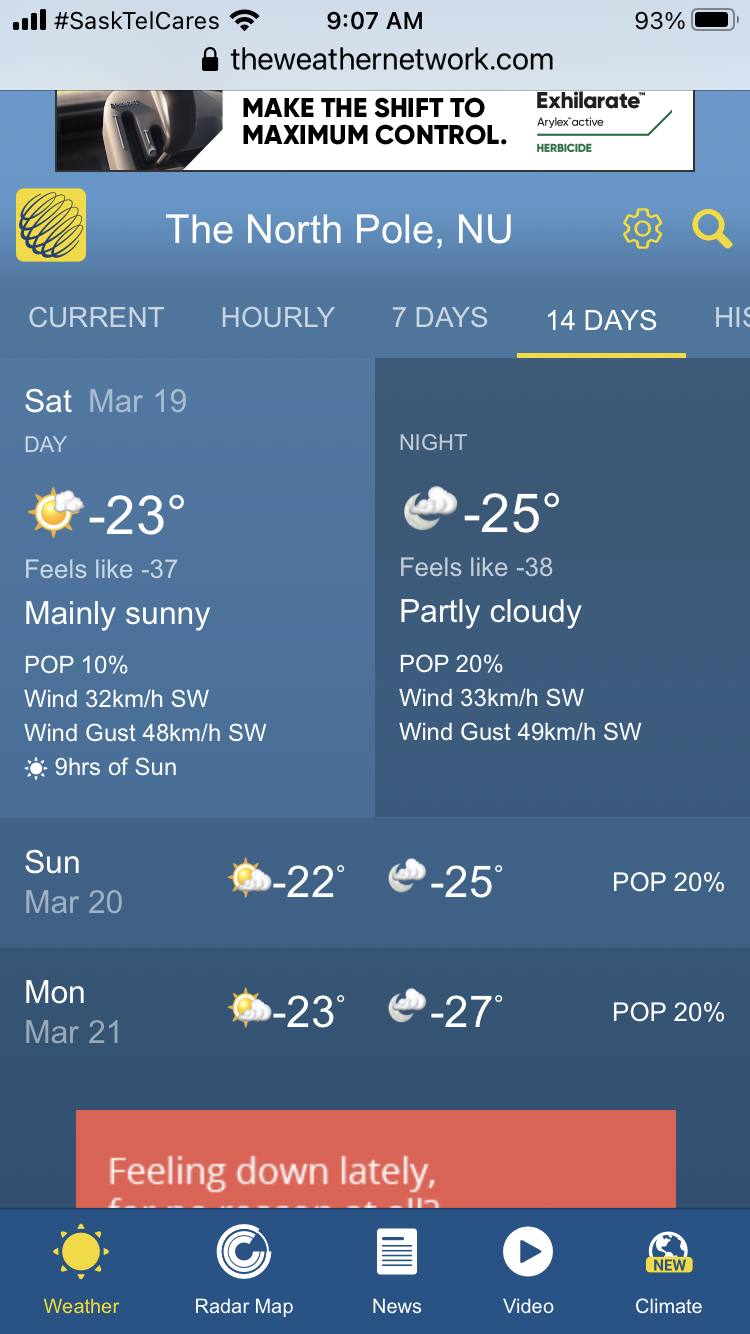Viewport: 750px width, 1334px height.
Task: Open the Exhilarate herbicide ad banner
Action: (x=375, y=131)
